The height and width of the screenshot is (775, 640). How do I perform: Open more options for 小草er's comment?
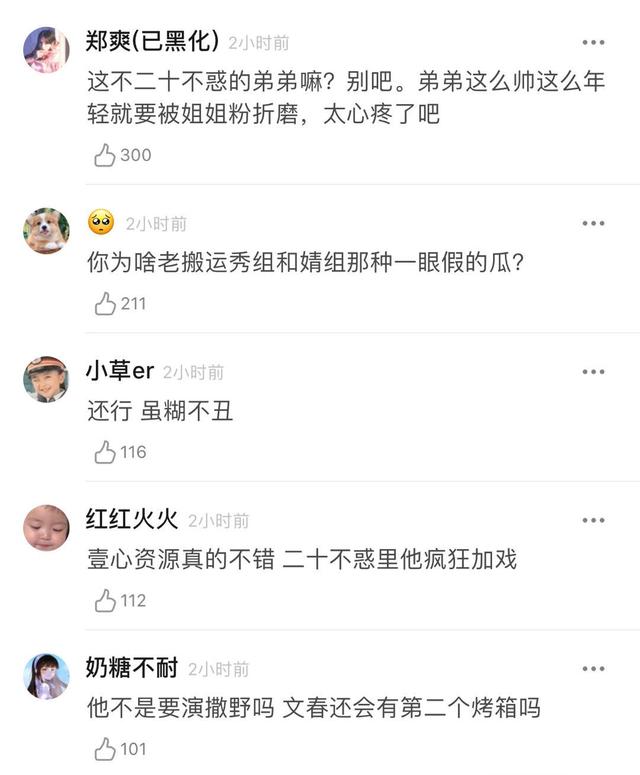pos(594,372)
